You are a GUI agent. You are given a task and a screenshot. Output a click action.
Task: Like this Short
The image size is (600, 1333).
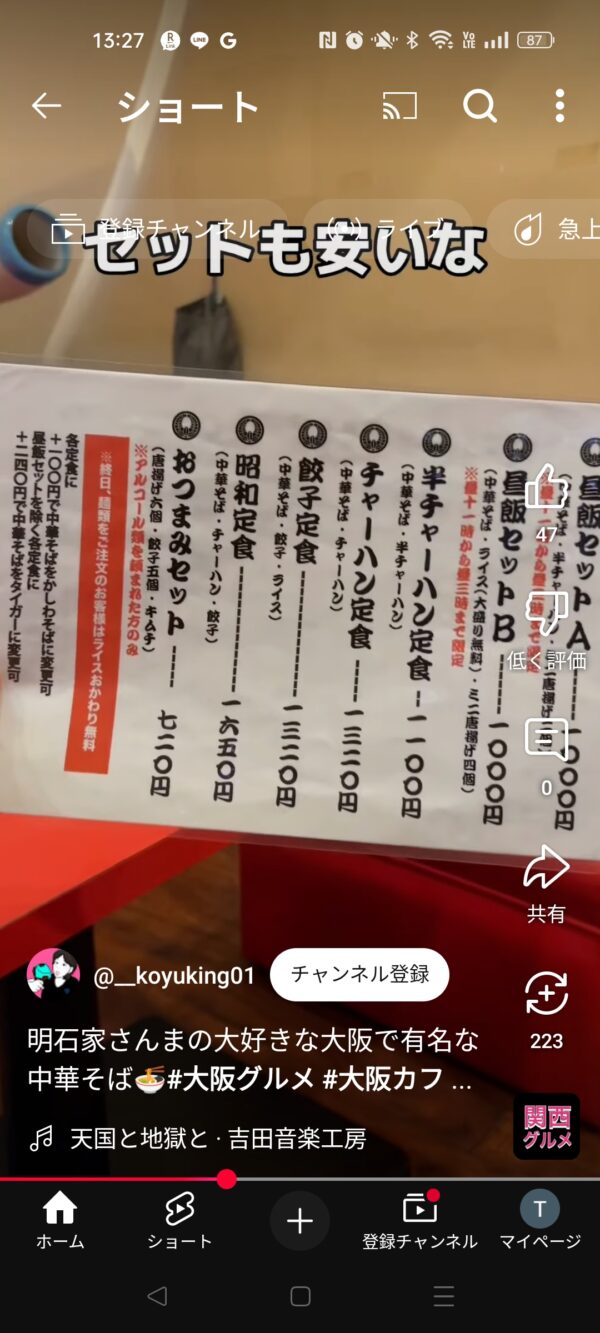click(x=546, y=490)
